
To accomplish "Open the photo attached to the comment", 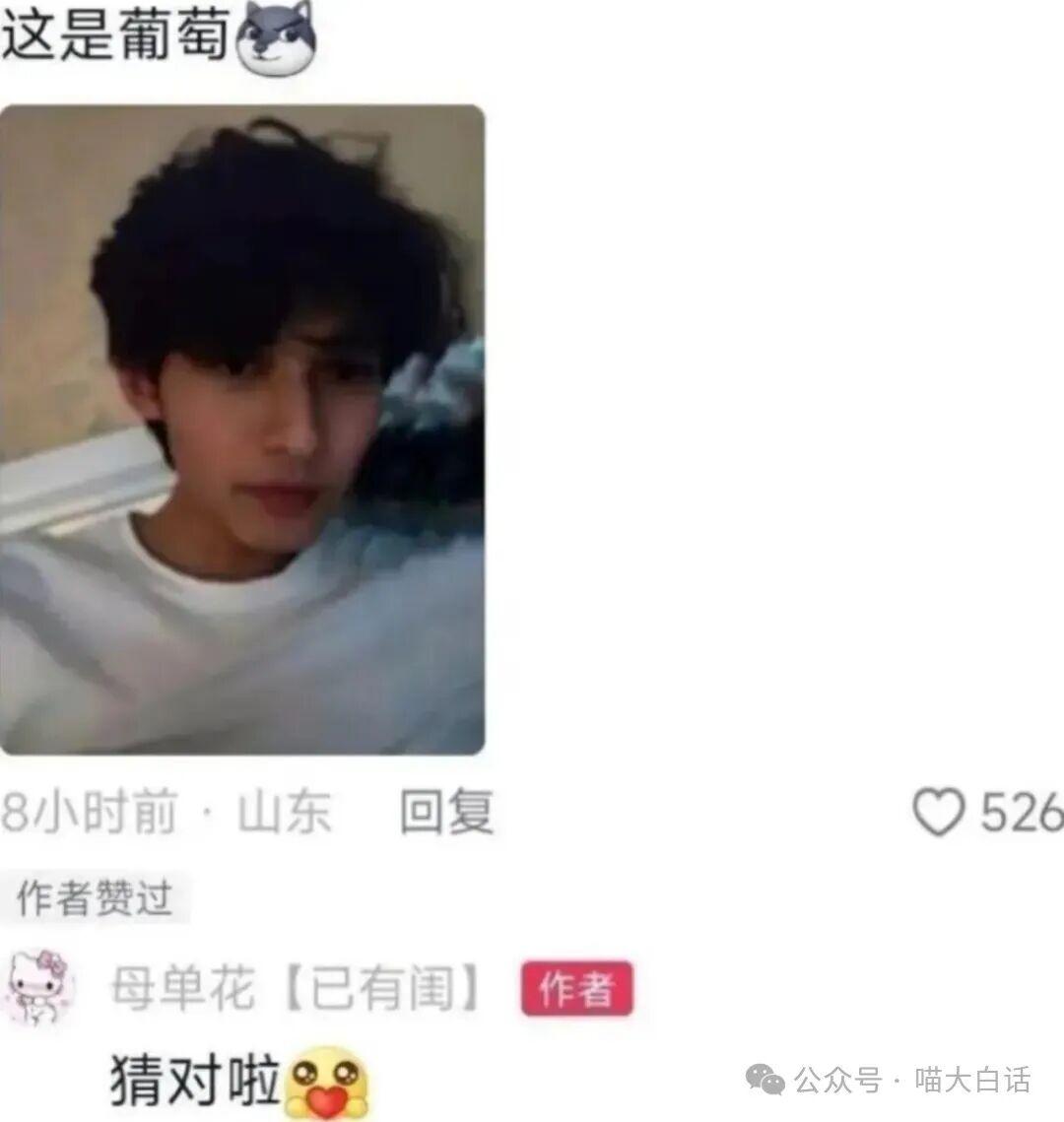I will click(x=242, y=429).
